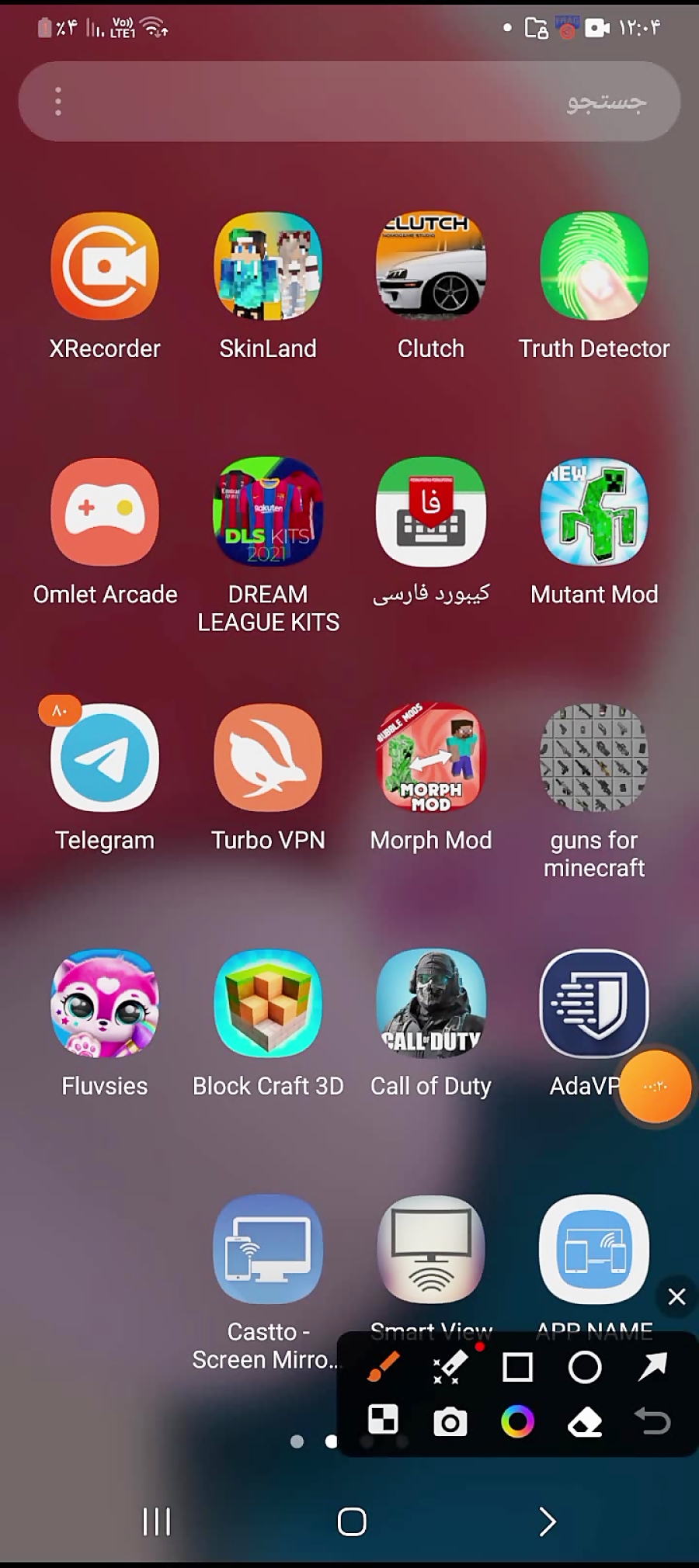Go to the home screen

click(352, 1521)
